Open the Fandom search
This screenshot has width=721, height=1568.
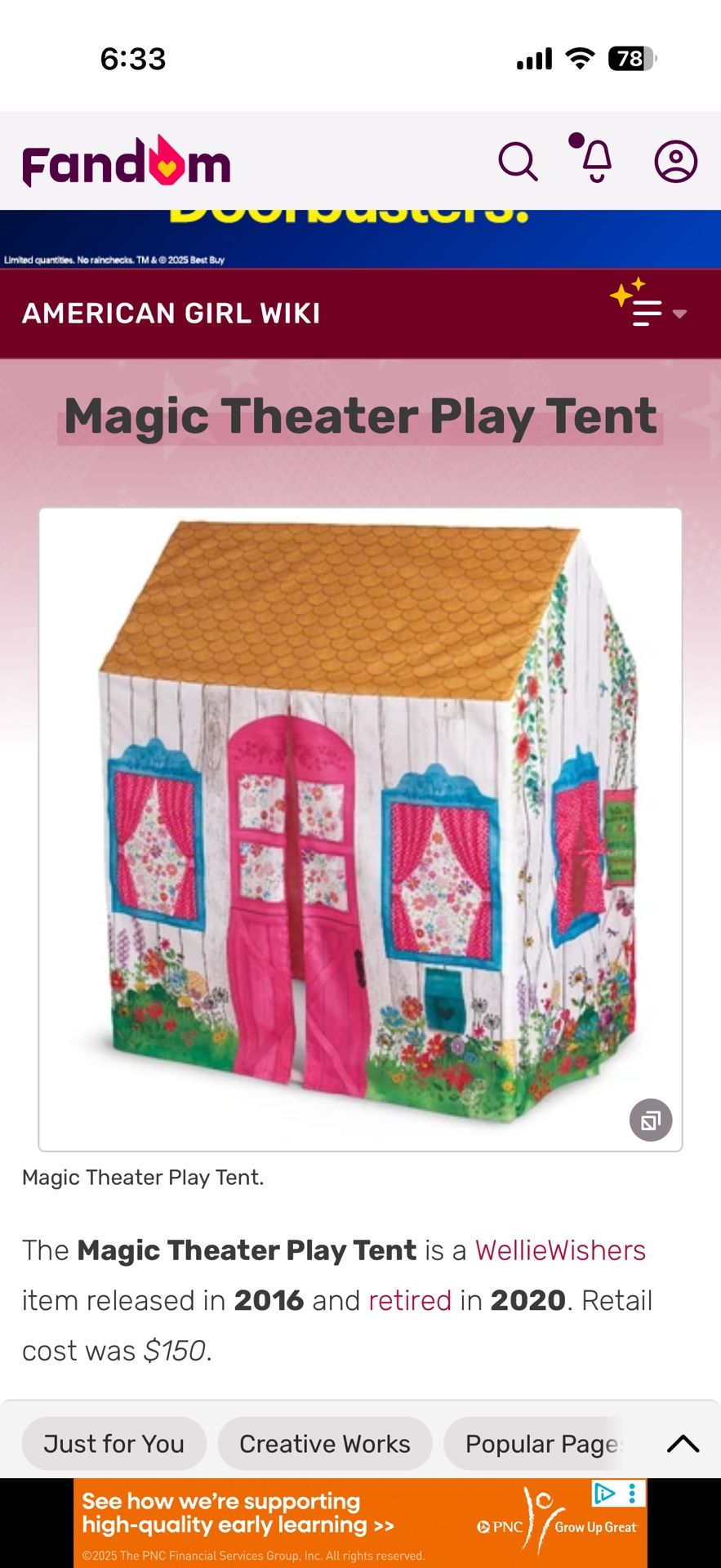coord(518,162)
